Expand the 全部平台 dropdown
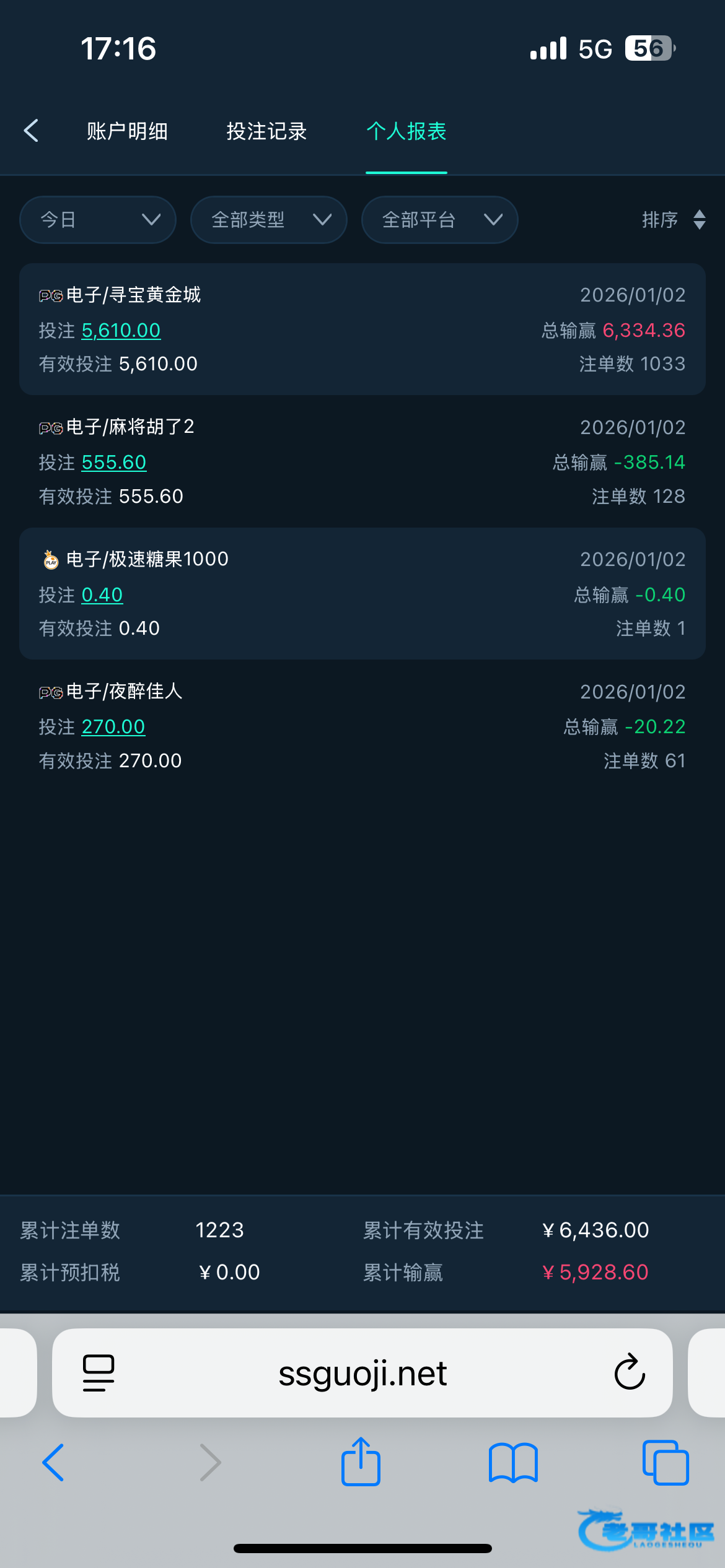Viewport: 725px width, 1568px height. click(439, 220)
